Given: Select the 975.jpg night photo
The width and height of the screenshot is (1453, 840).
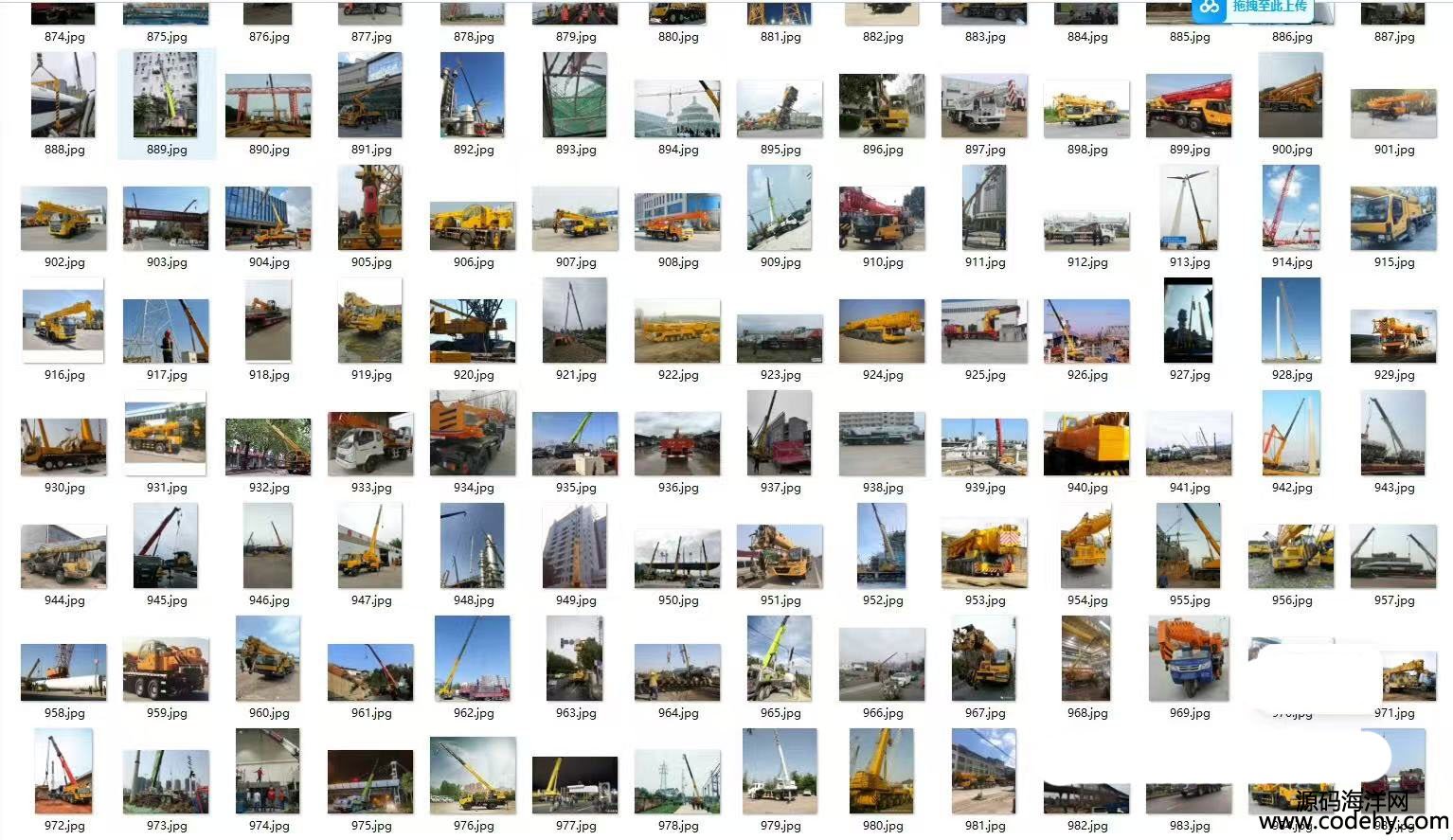Looking at the screenshot, I should [x=370, y=782].
